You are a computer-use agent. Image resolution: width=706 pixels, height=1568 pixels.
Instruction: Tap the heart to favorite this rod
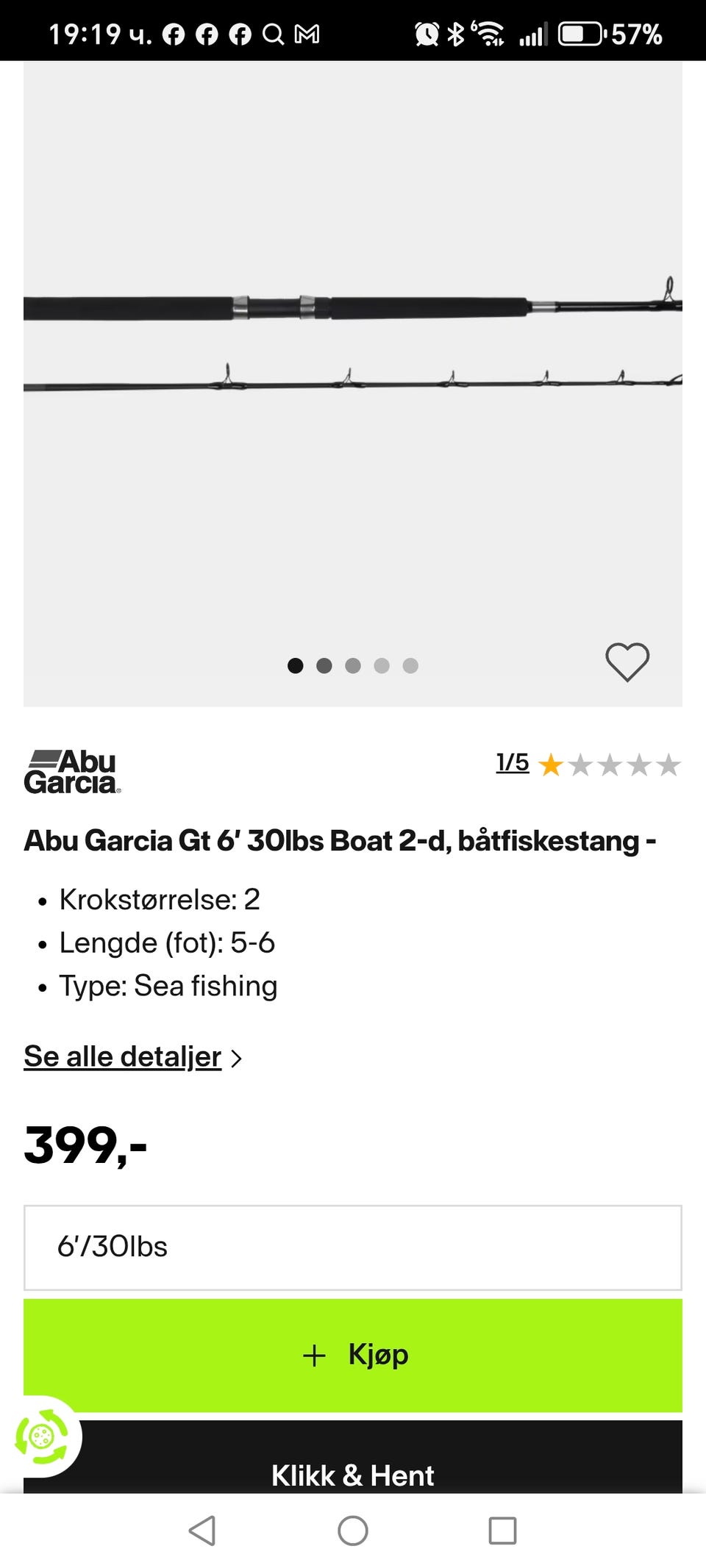click(x=627, y=662)
